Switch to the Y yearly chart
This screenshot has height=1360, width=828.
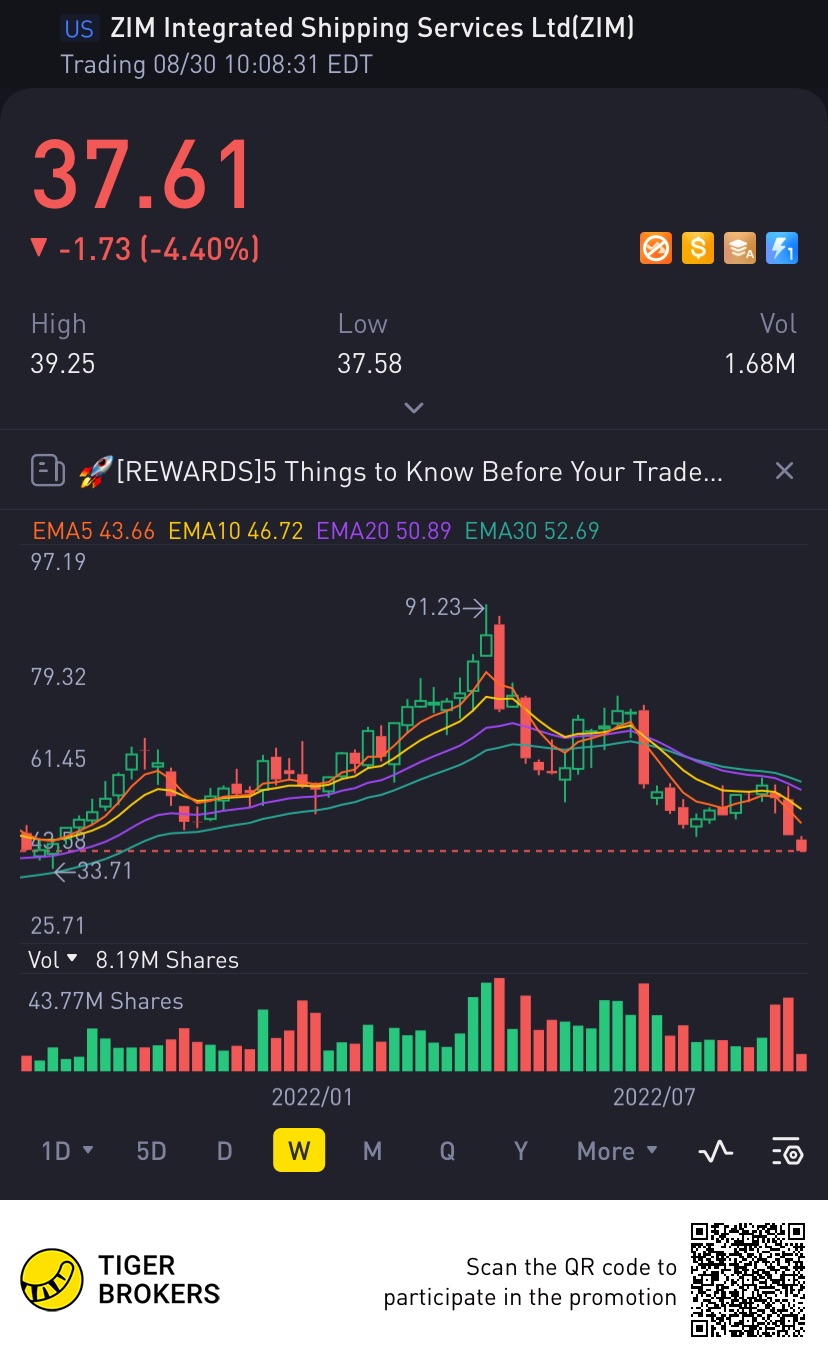[x=521, y=1151]
